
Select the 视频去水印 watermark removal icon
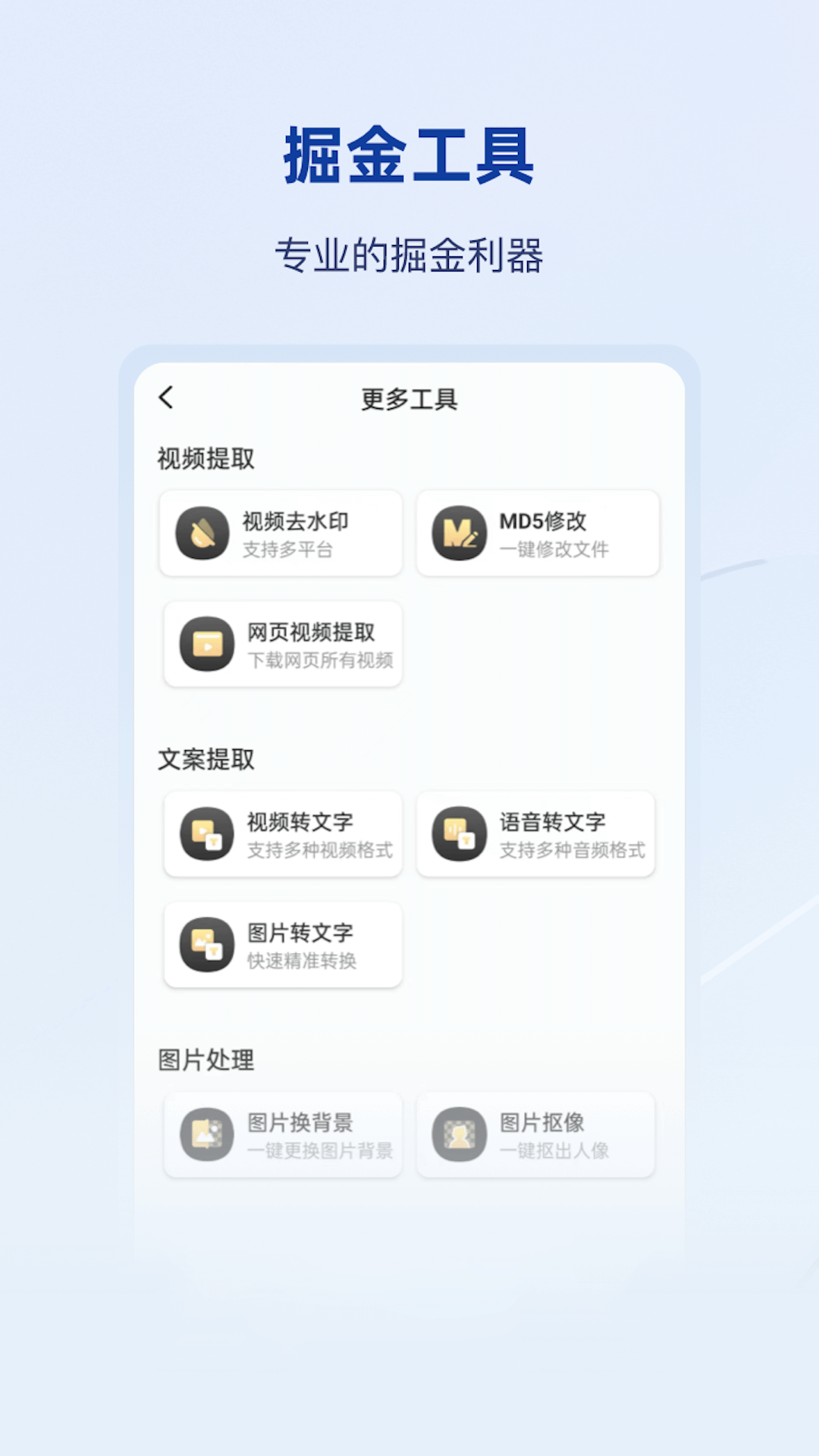coord(202,533)
